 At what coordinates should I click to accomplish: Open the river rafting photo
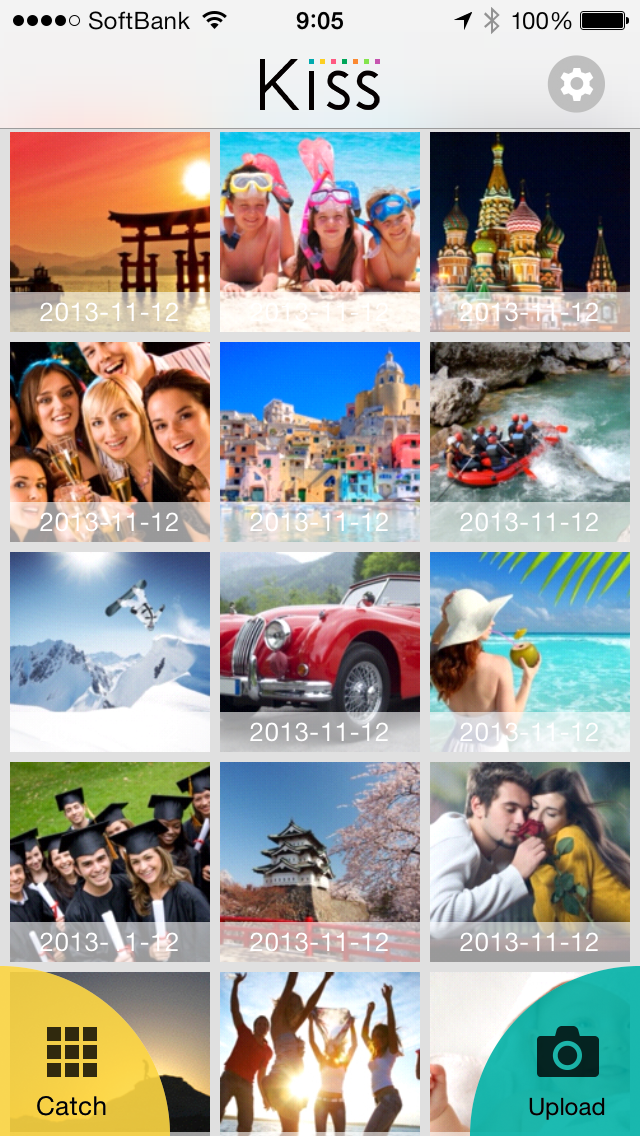530,442
